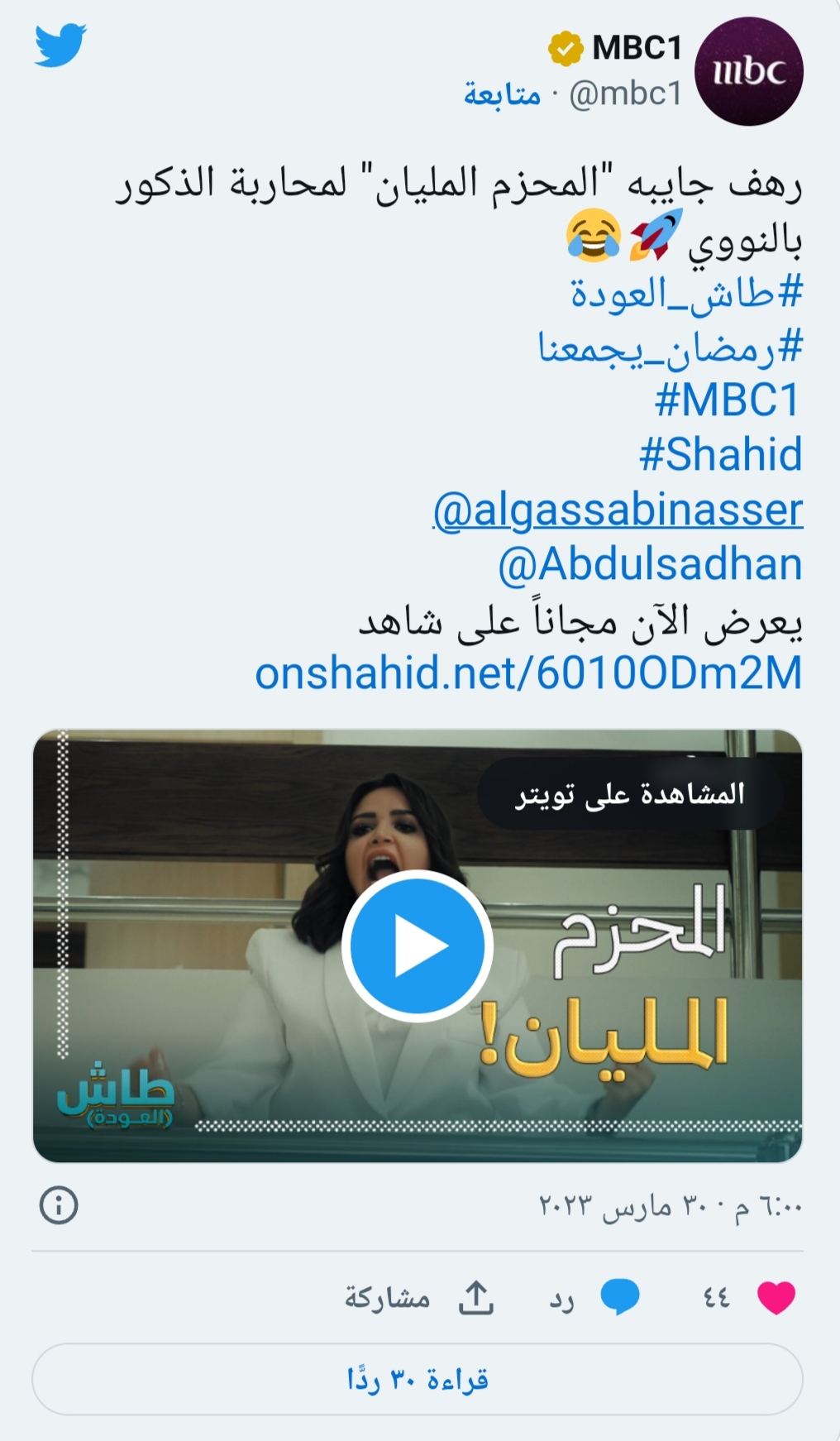Tap المشاهدة على تويتر button on video
The width and height of the screenshot is (840, 1441).
tap(630, 795)
